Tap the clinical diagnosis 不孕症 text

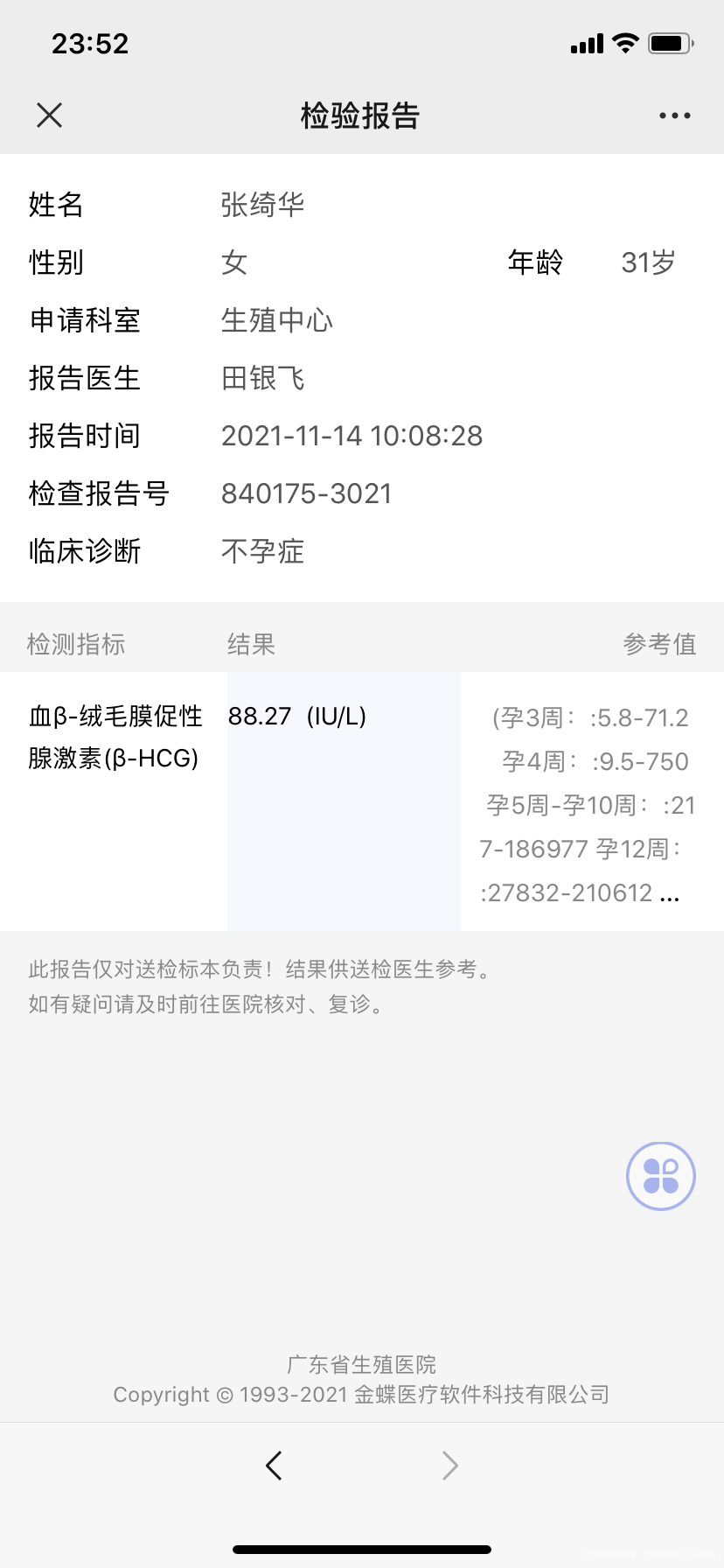(x=262, y=551)
